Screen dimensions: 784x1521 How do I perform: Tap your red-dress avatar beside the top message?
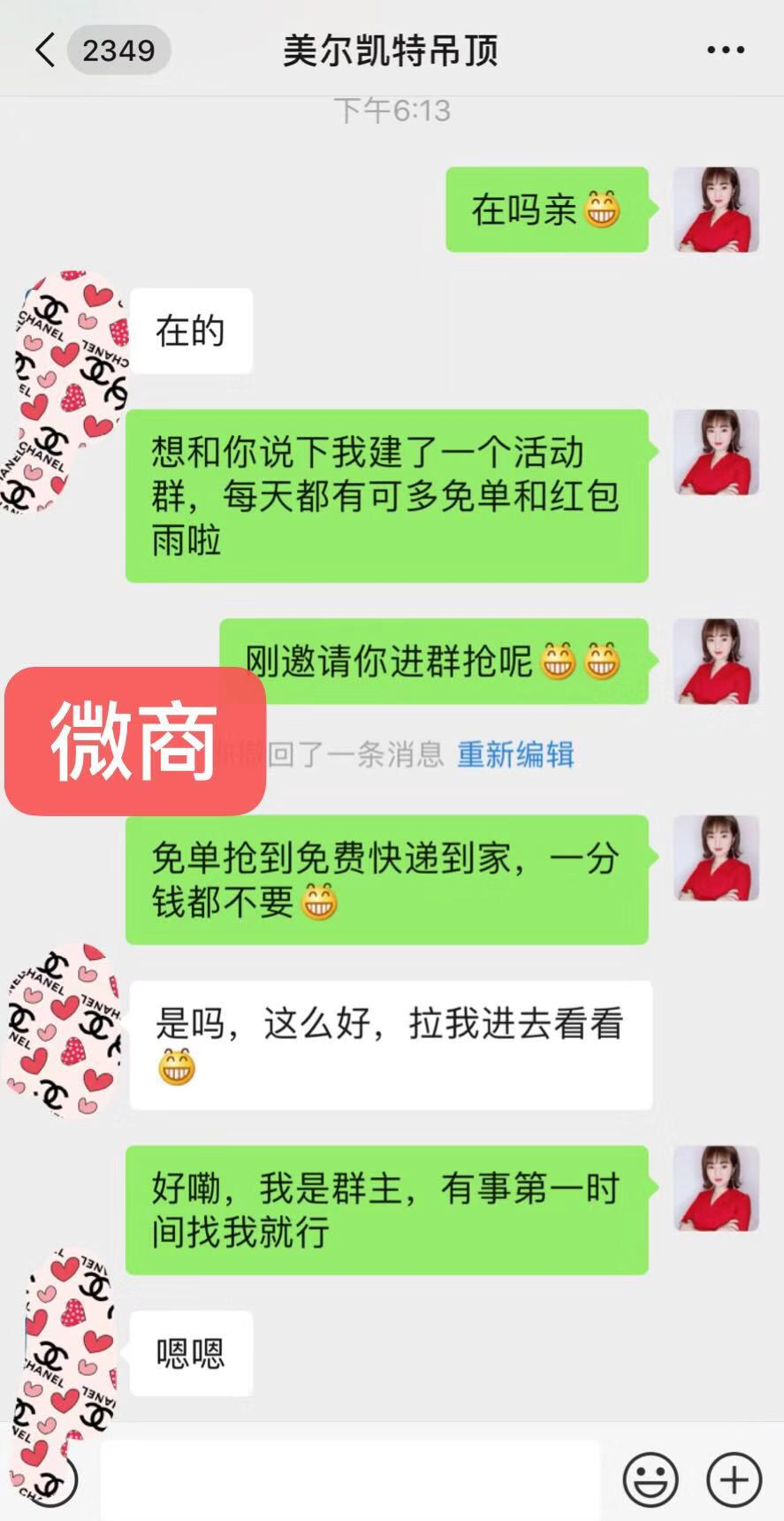pyautogui.click(x=717, y=210)
